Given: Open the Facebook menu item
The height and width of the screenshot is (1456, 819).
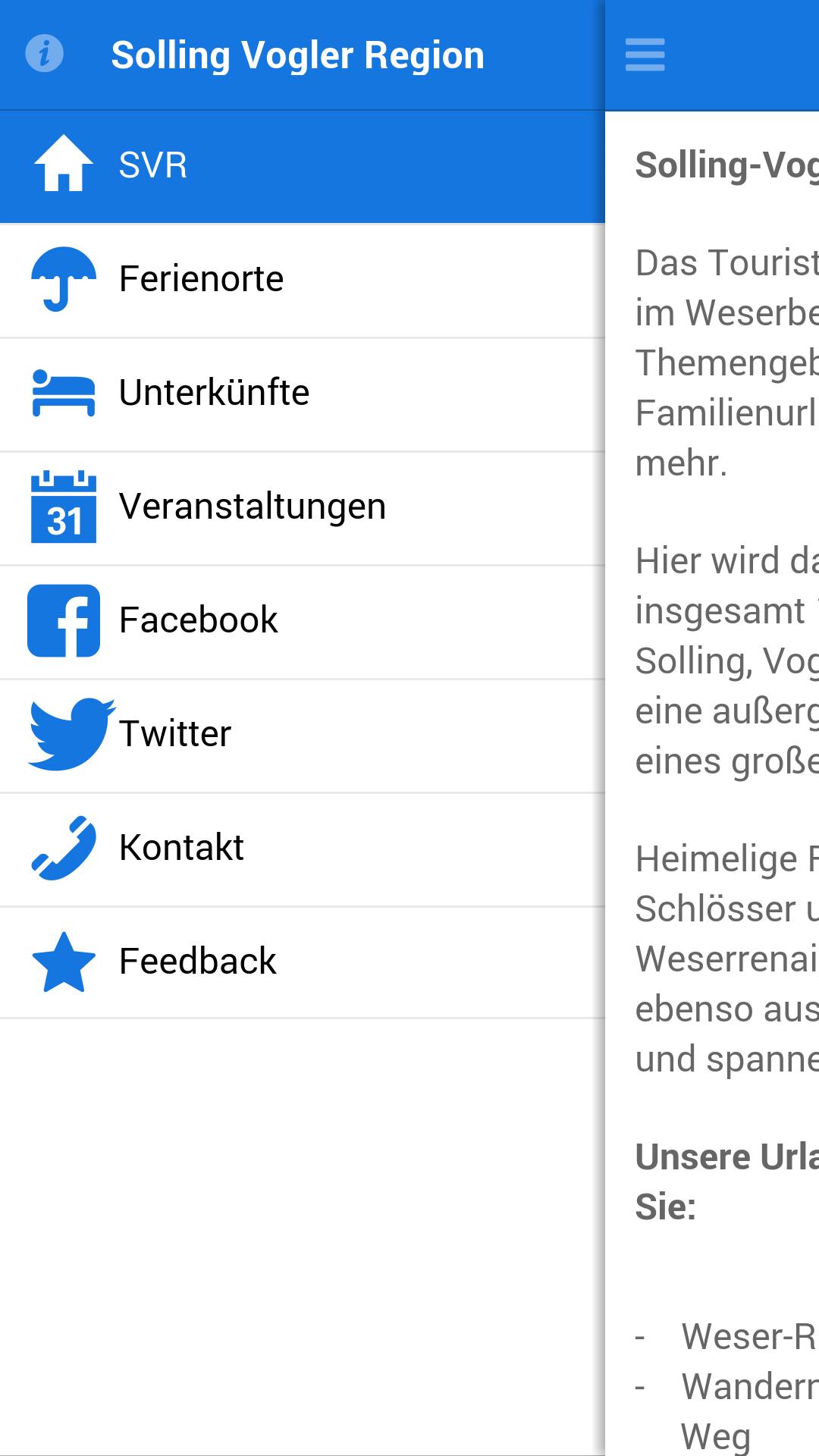Looking at the screenshot, I should click(x=302, y=621).
